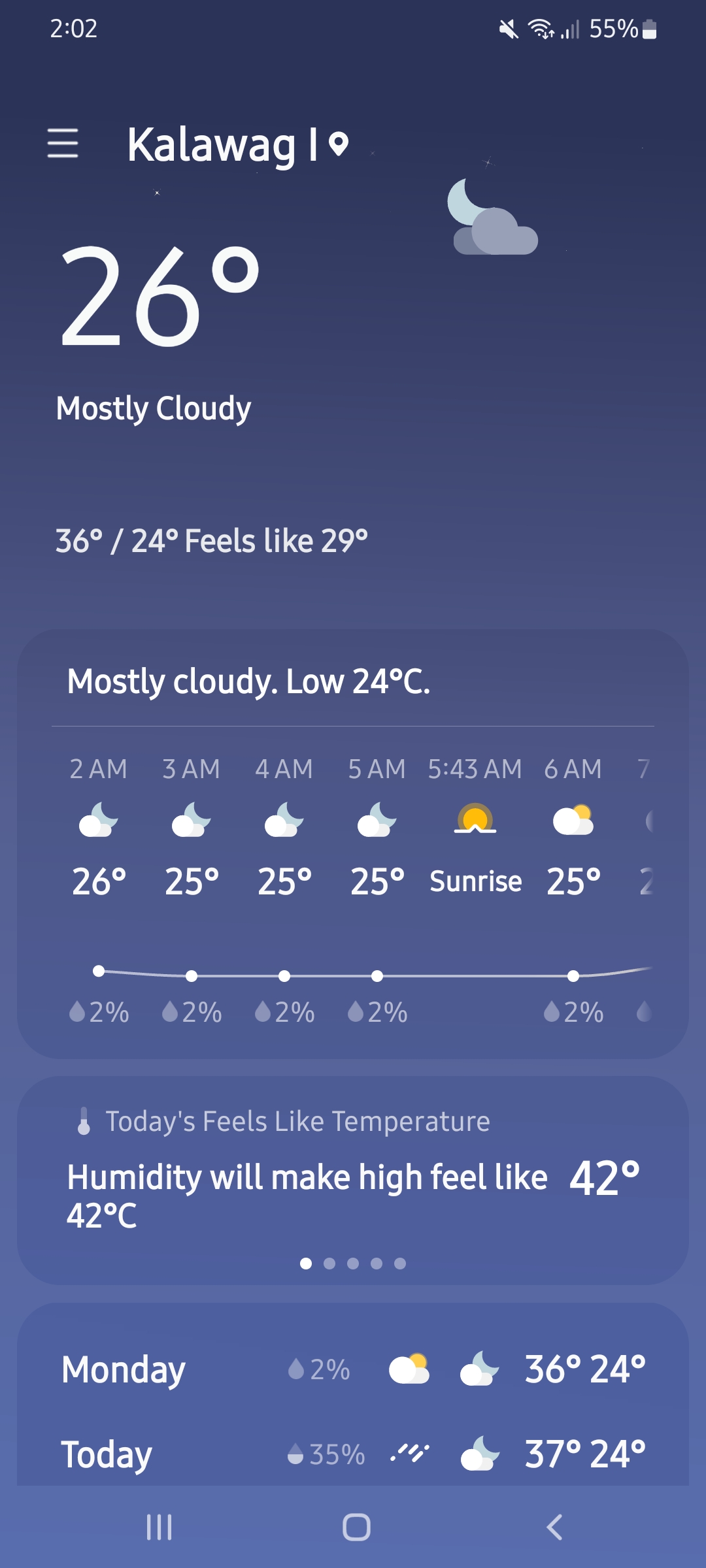706x1568 pixels.
Task: Open the Kalawag I location header
Action: 238,144
